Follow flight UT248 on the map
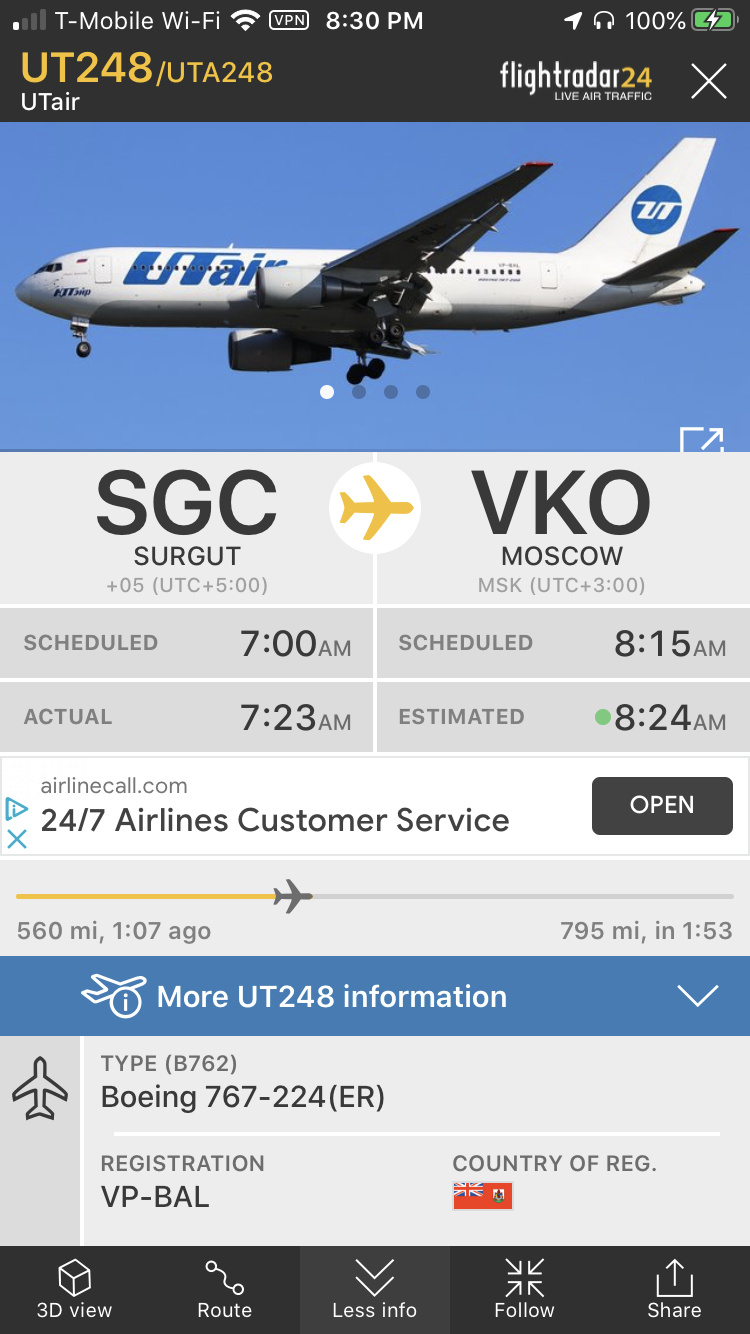750x1334 pixels. 524,1290
